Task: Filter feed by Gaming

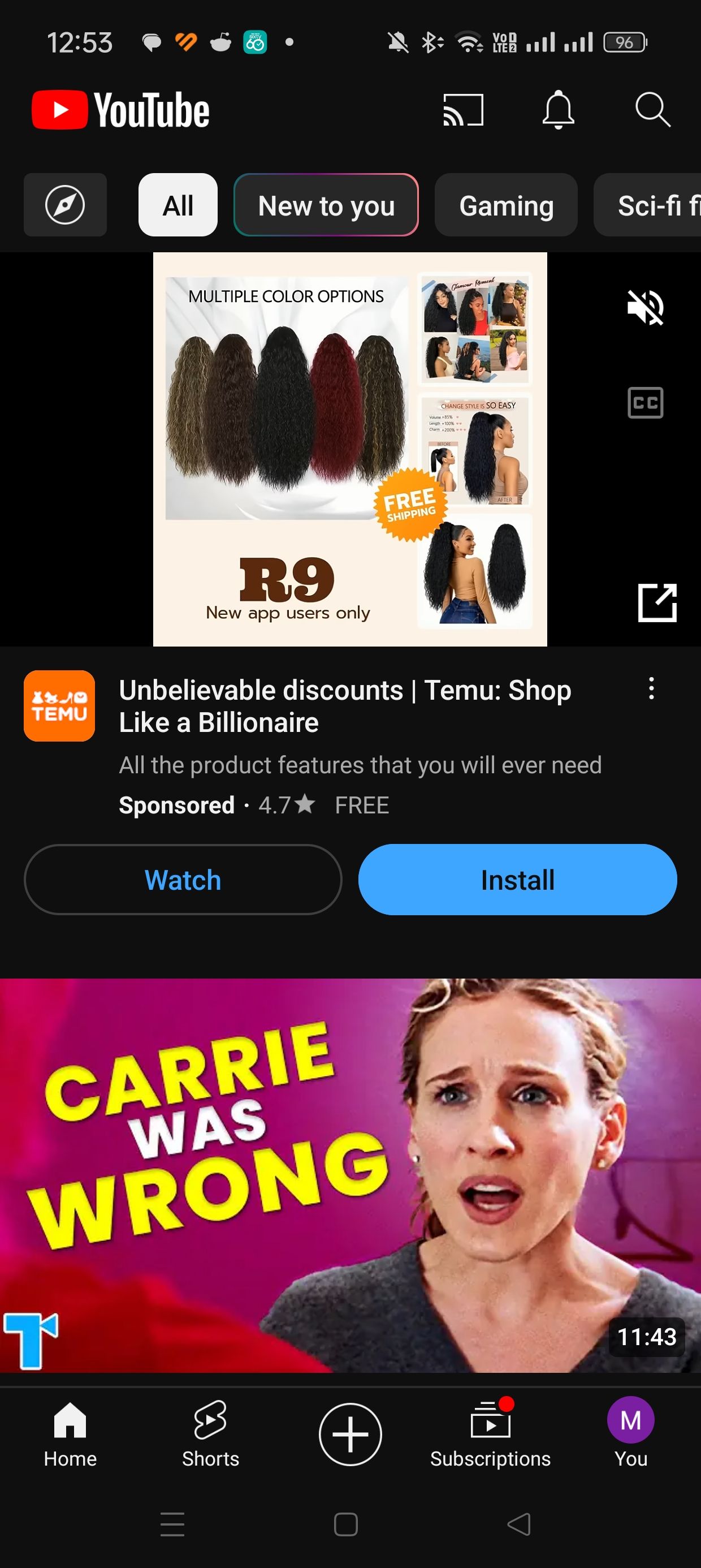Action: pyautogui.click(x=505, y=205)
